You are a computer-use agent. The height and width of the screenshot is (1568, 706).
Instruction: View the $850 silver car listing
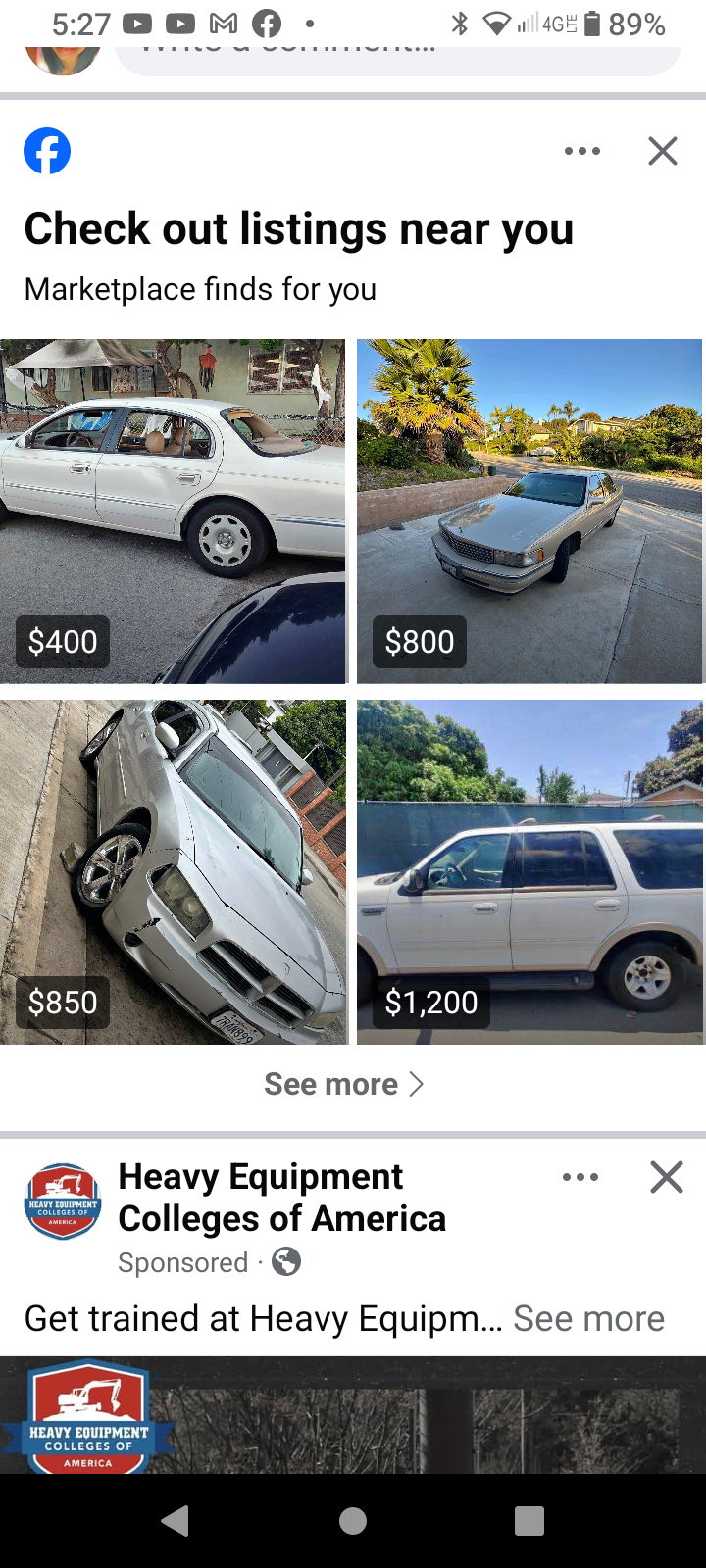(173, 871)
